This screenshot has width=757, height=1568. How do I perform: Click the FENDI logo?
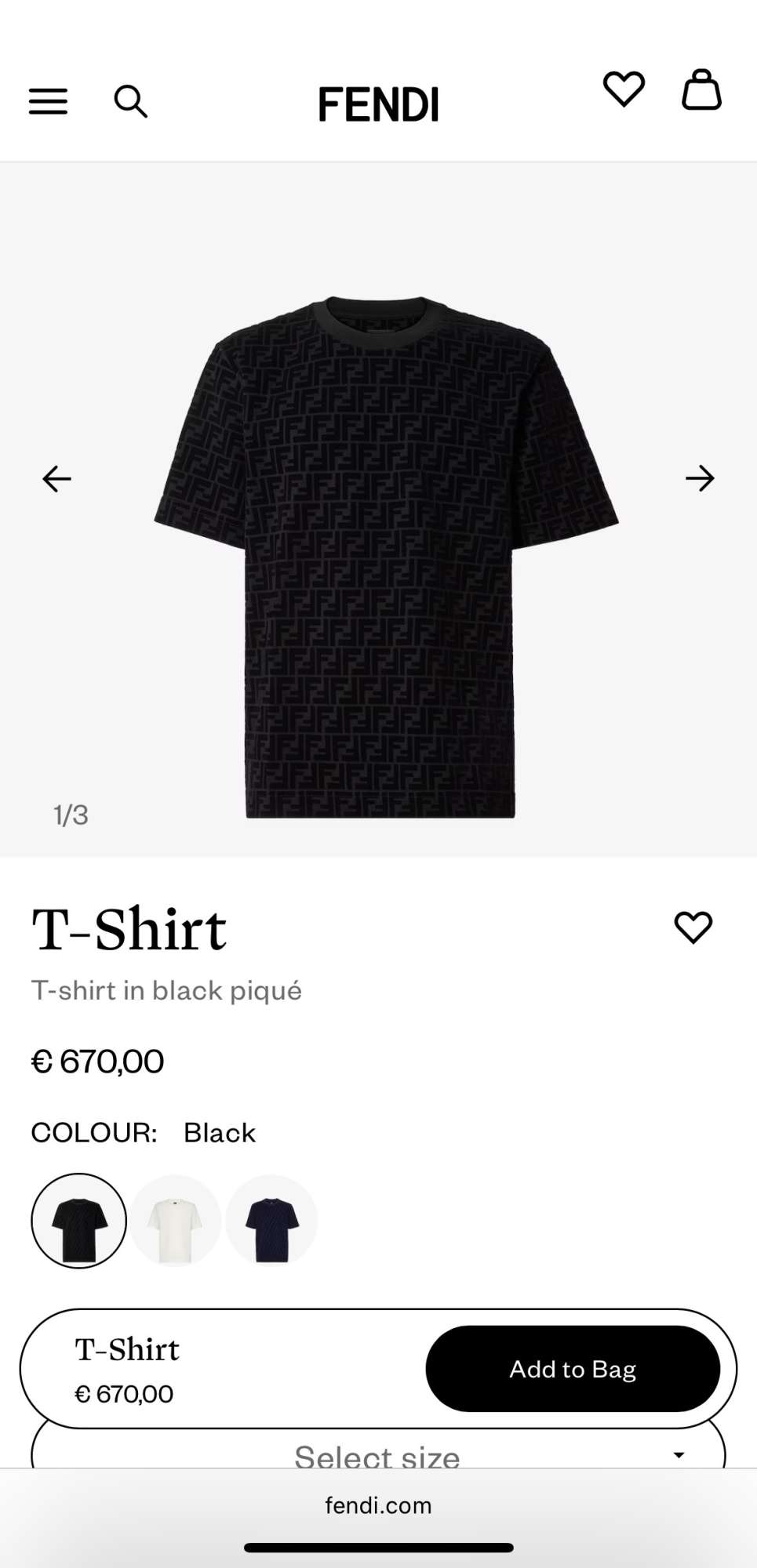point(379,103)
